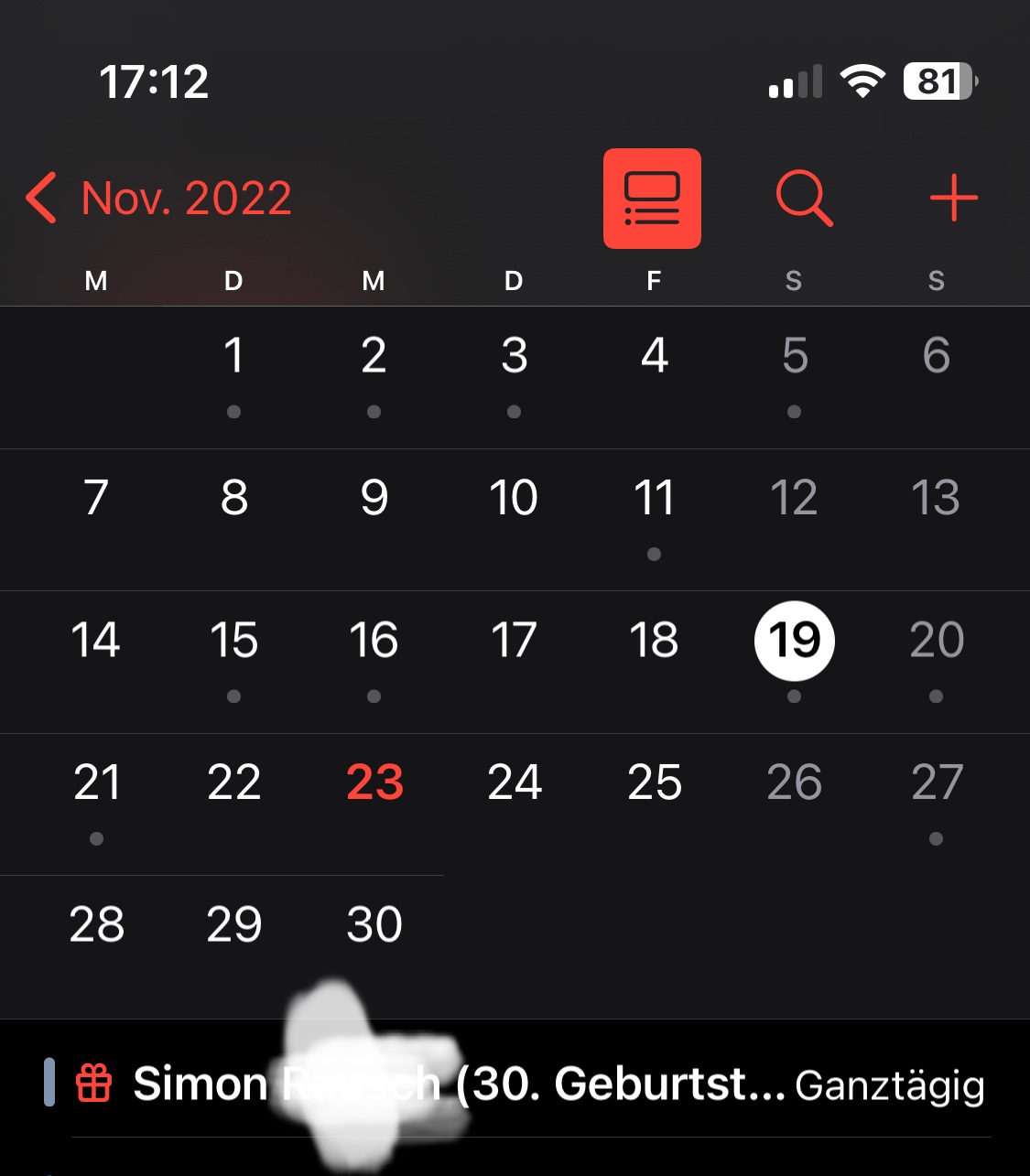Add a new calendar event
Viewport: 1030px width, 1176px height.
(x=953, y=198)
